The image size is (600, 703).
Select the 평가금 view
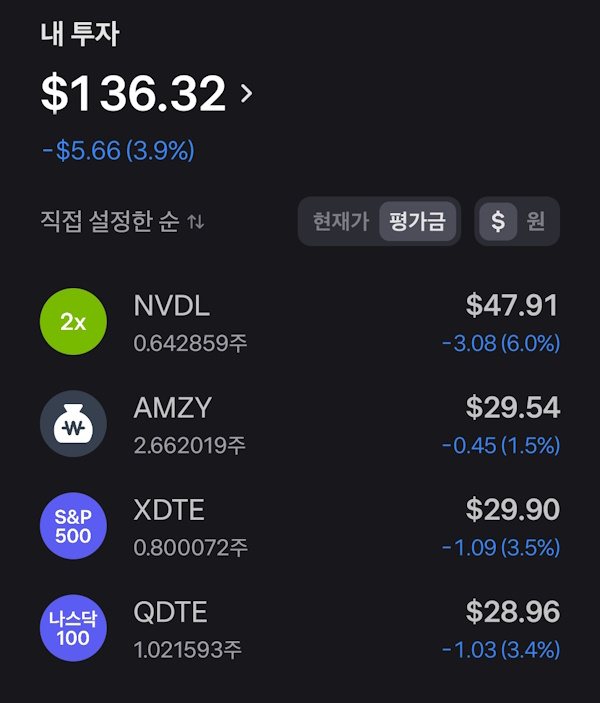coord(417,221)
